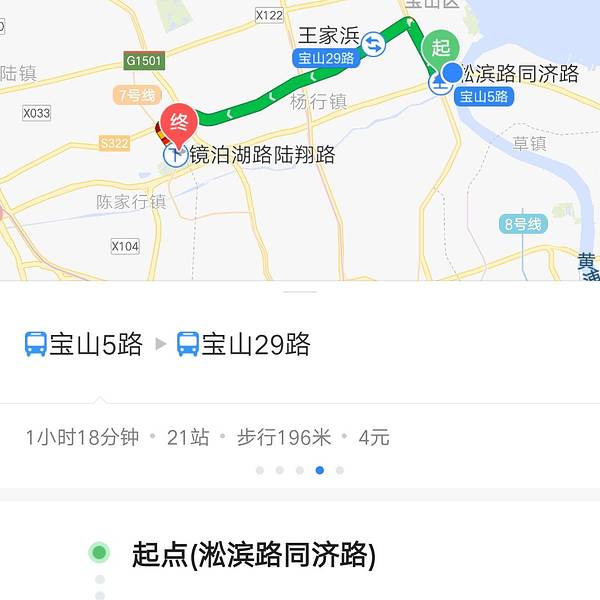Screen dimensions: 600x600
Task: Tap the green start marker on map
Action: (440, 47)
